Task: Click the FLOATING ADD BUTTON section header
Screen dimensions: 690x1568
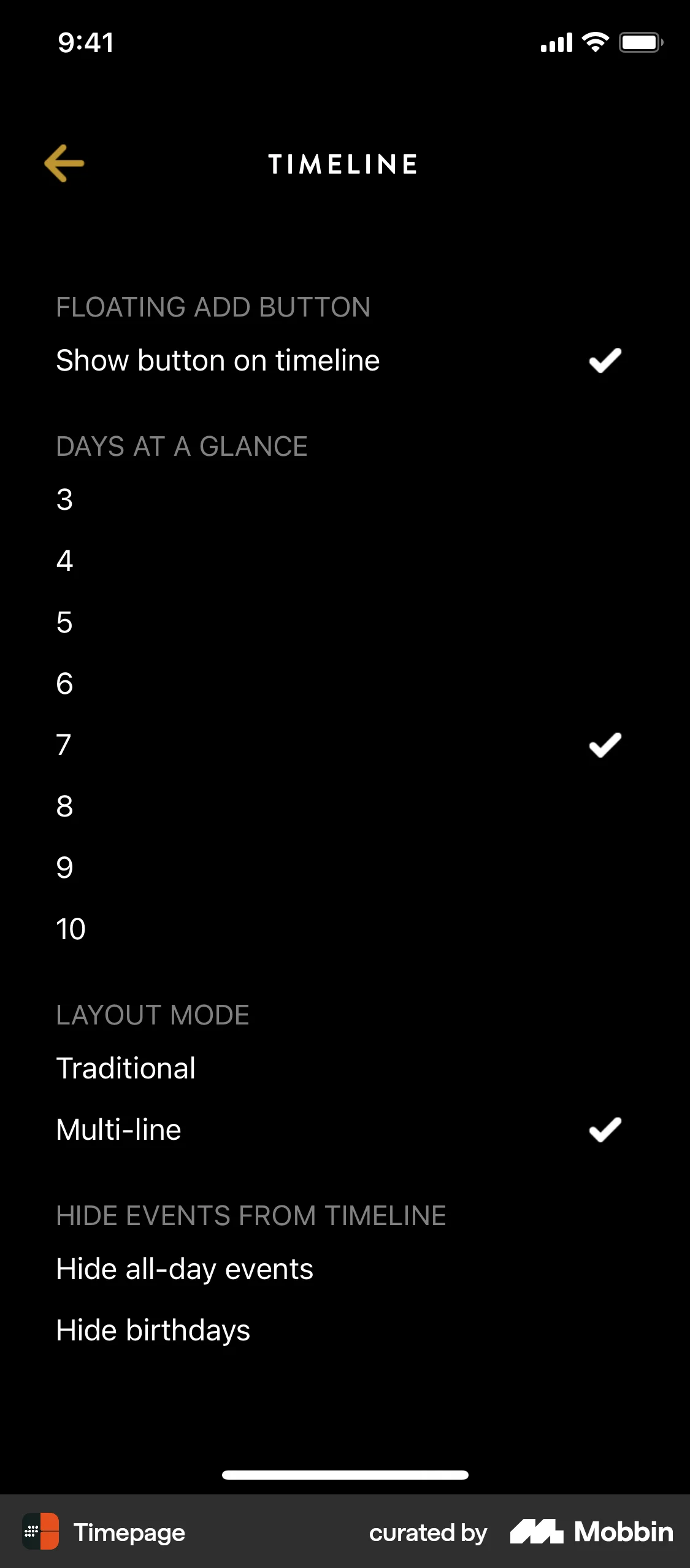Action: click(213, 307)
